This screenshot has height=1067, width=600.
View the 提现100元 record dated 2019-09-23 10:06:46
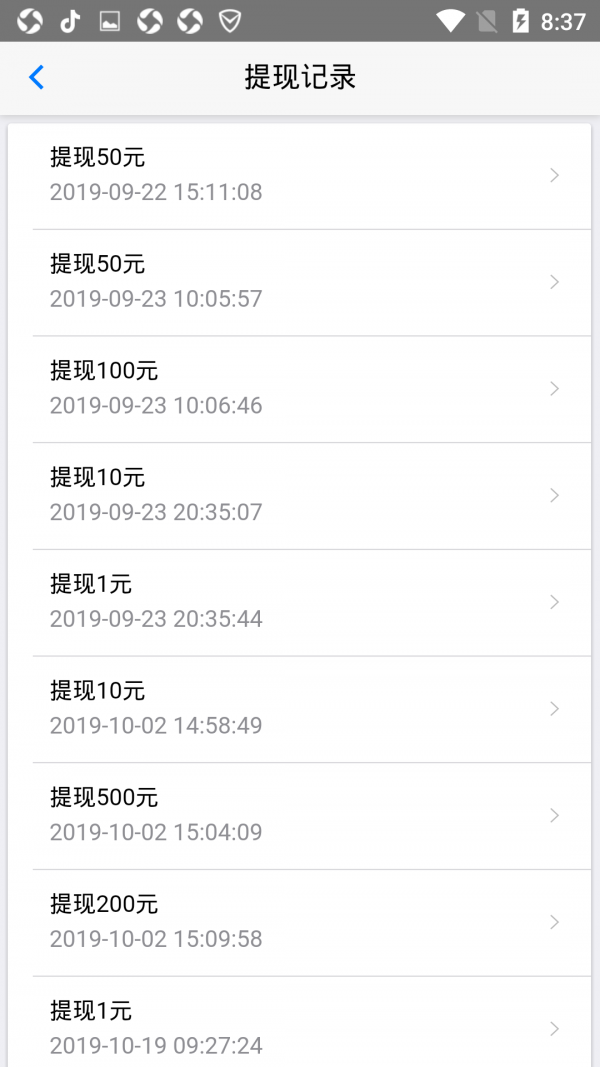300,388
